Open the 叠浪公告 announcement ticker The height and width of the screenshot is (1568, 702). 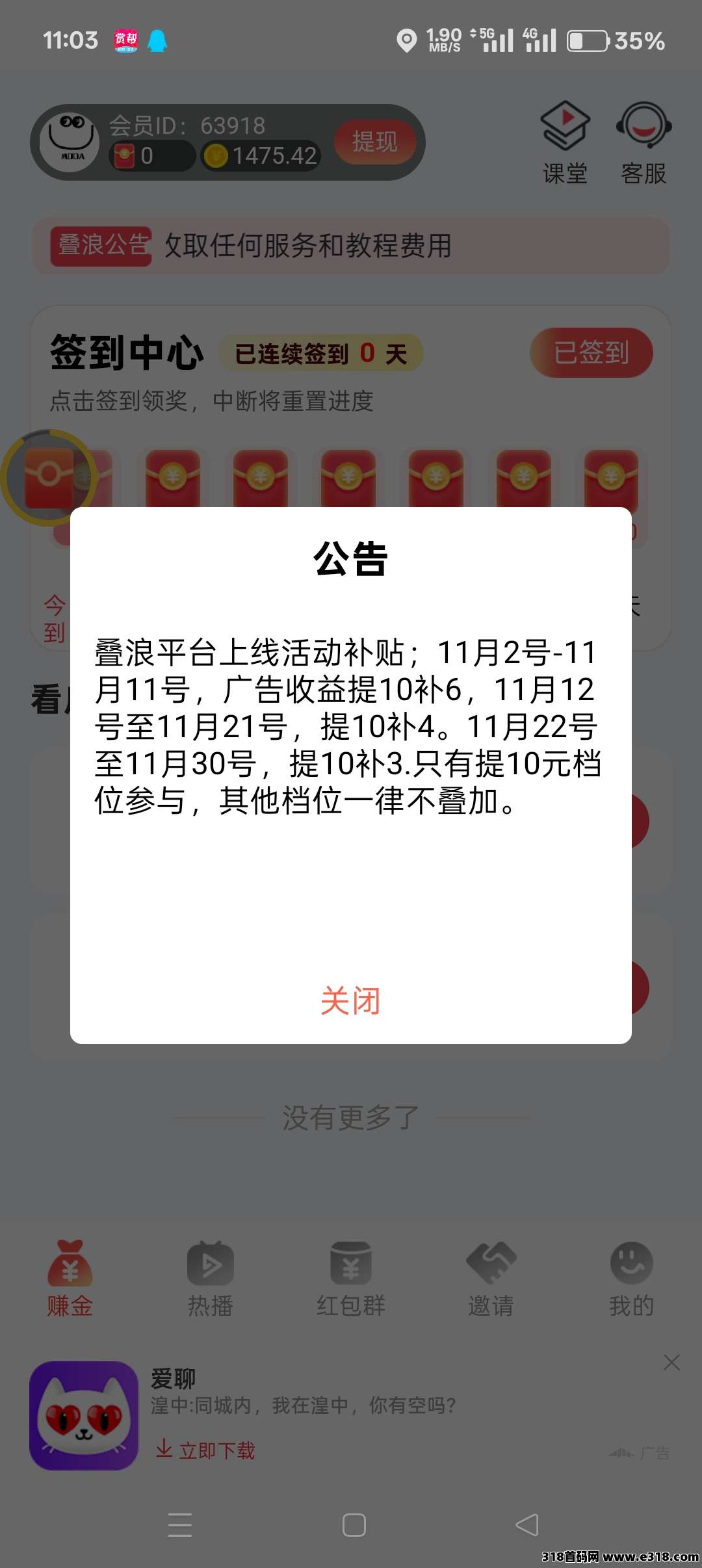pyautogui.click(x=351, y=246)
